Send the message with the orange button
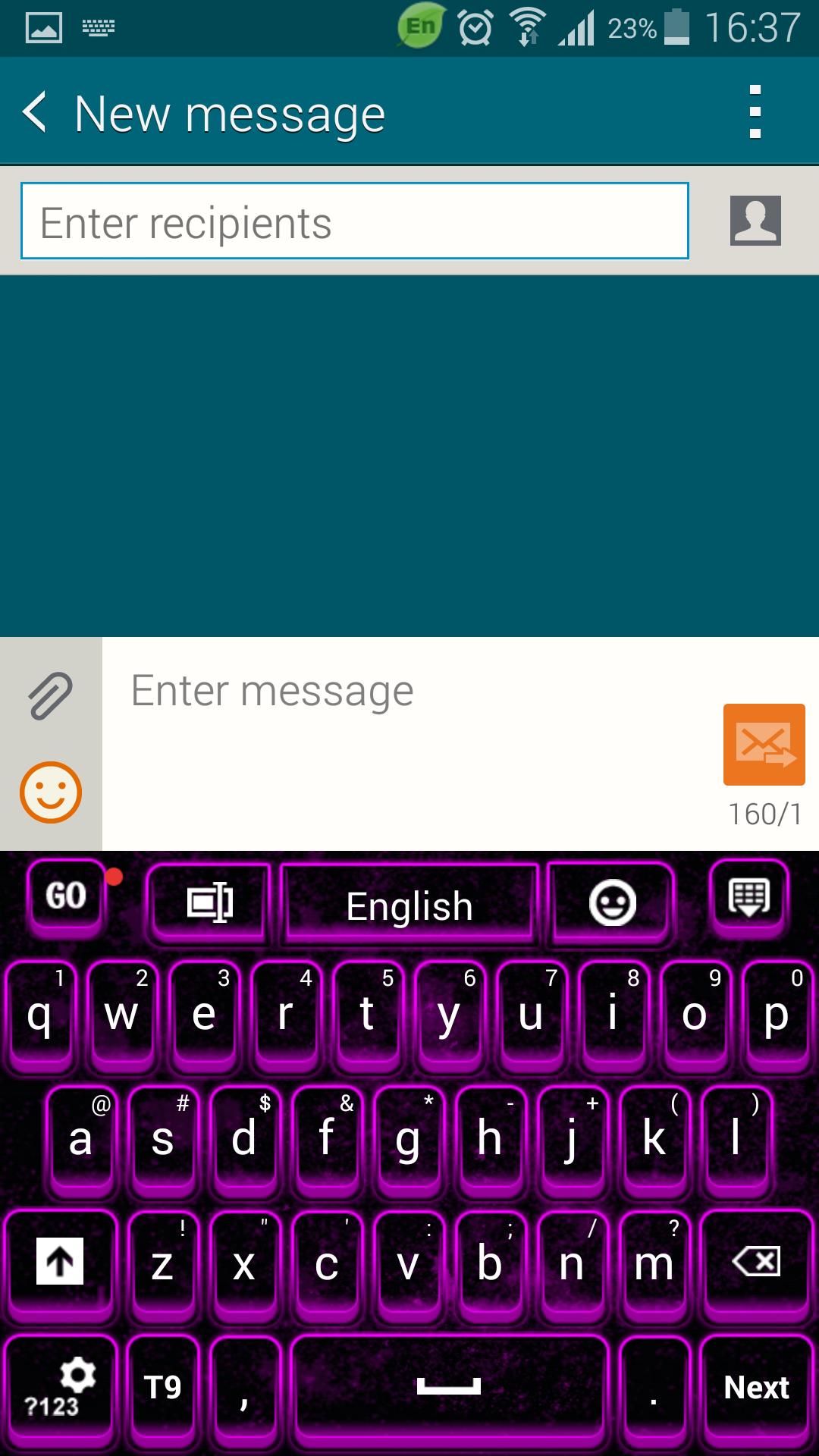Viewport: 819px width, 1456px height. (764, 744)
